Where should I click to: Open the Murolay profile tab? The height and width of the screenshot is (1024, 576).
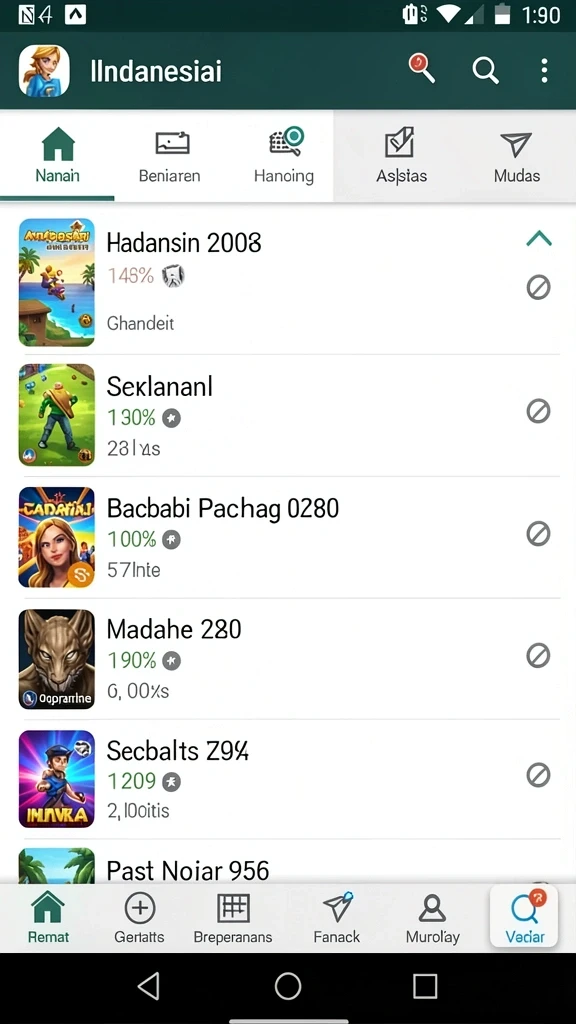tap(432, 918)
